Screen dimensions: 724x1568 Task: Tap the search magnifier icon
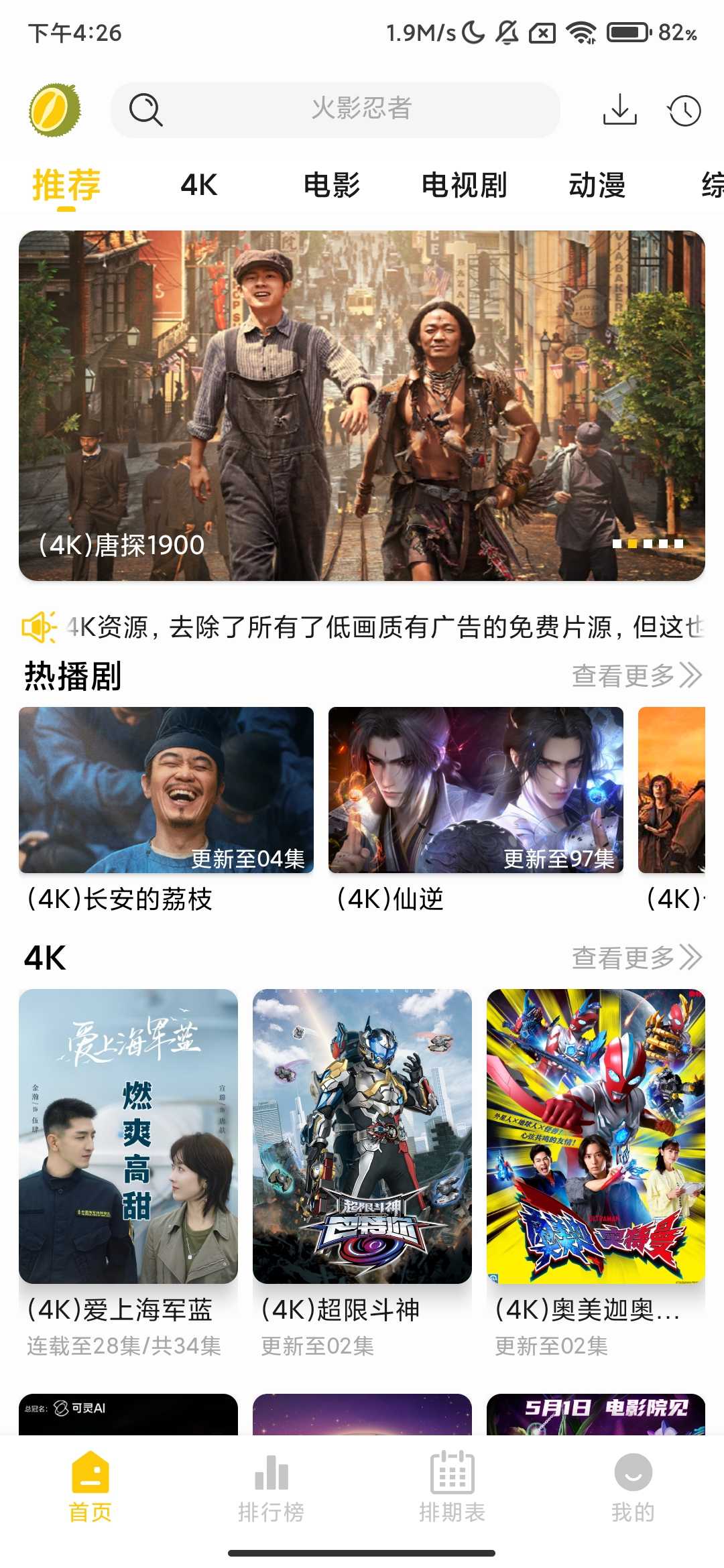pyautogui.click(x=146, y=109)
